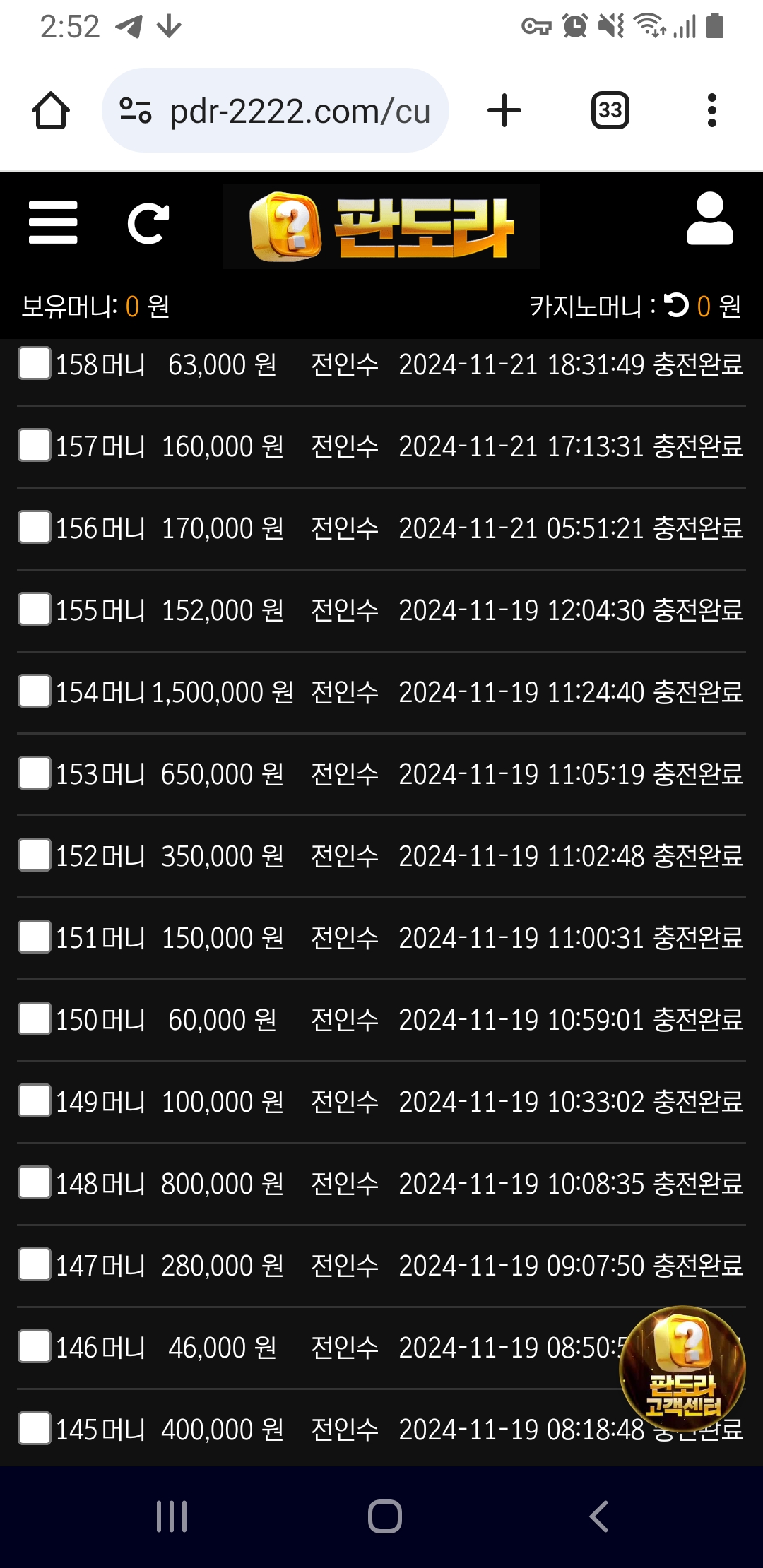Viewport: 763px width, 1568px height.
Task: Tick the checkbox of record 156
Action: pos(35,528)
